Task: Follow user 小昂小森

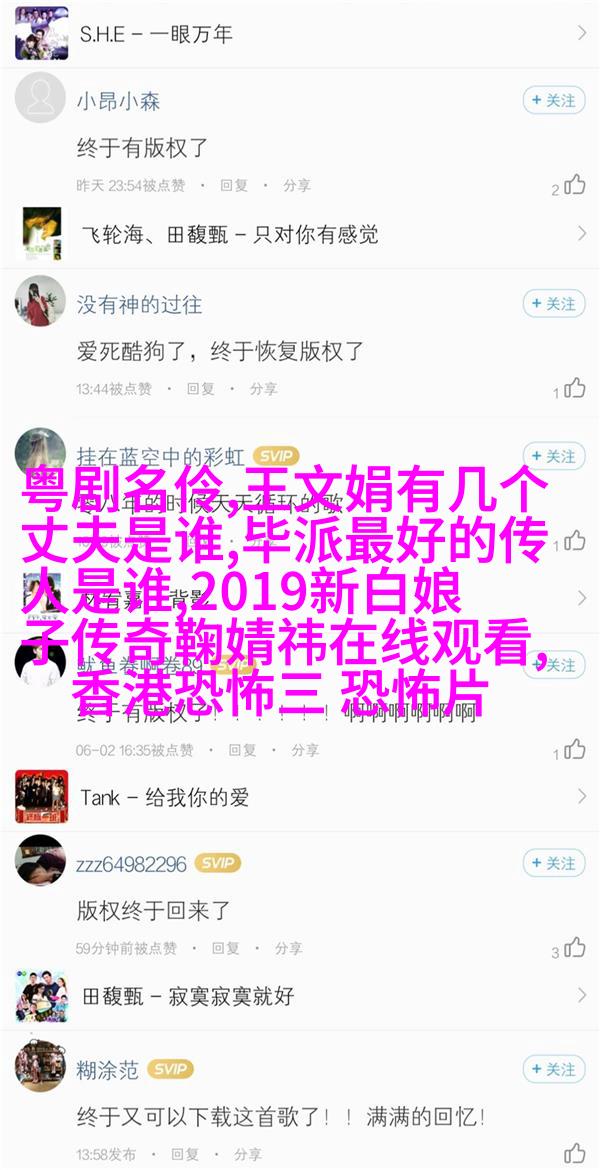Action: pos(553,100)
